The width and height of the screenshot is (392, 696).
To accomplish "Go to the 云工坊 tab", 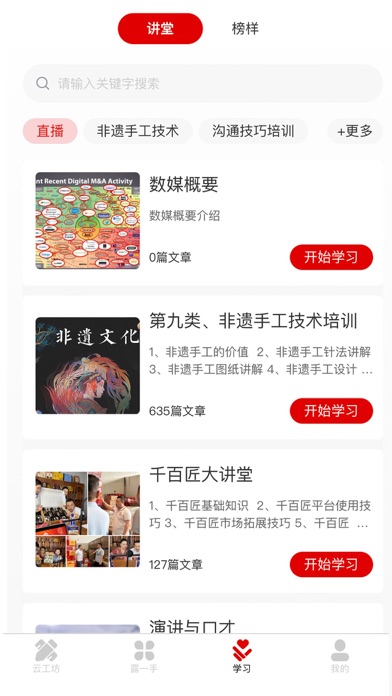I will pyautogui.click(x=46, y=656).
